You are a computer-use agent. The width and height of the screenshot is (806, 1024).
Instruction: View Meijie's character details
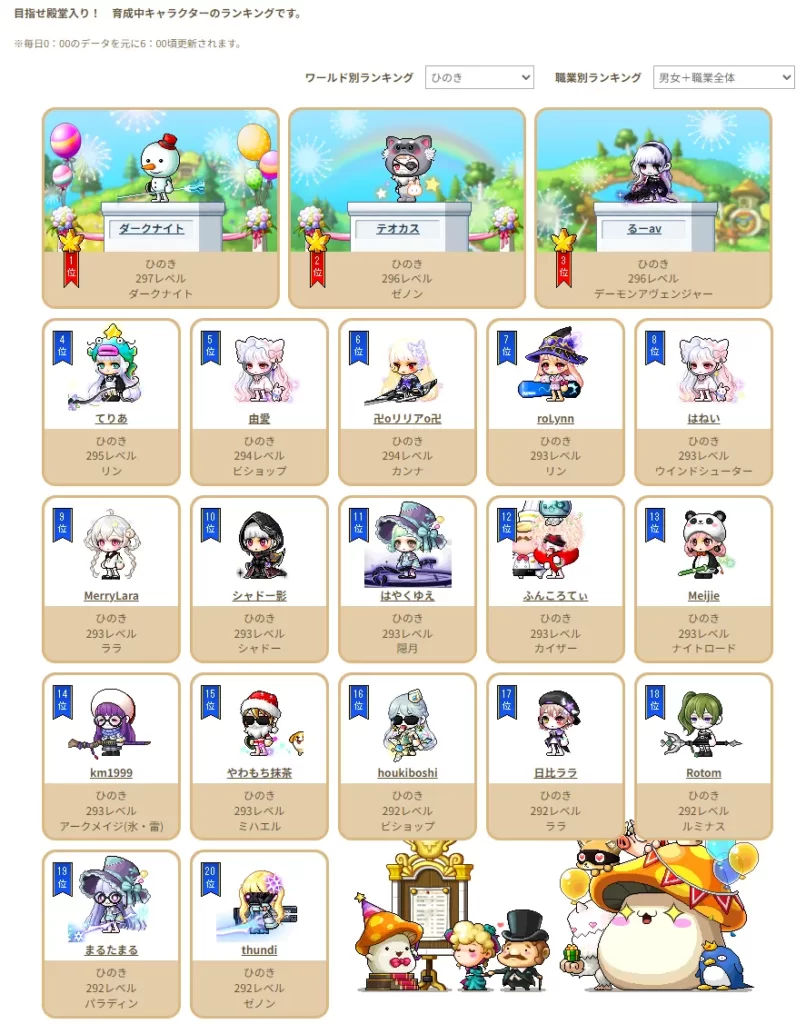pos(703,596)
